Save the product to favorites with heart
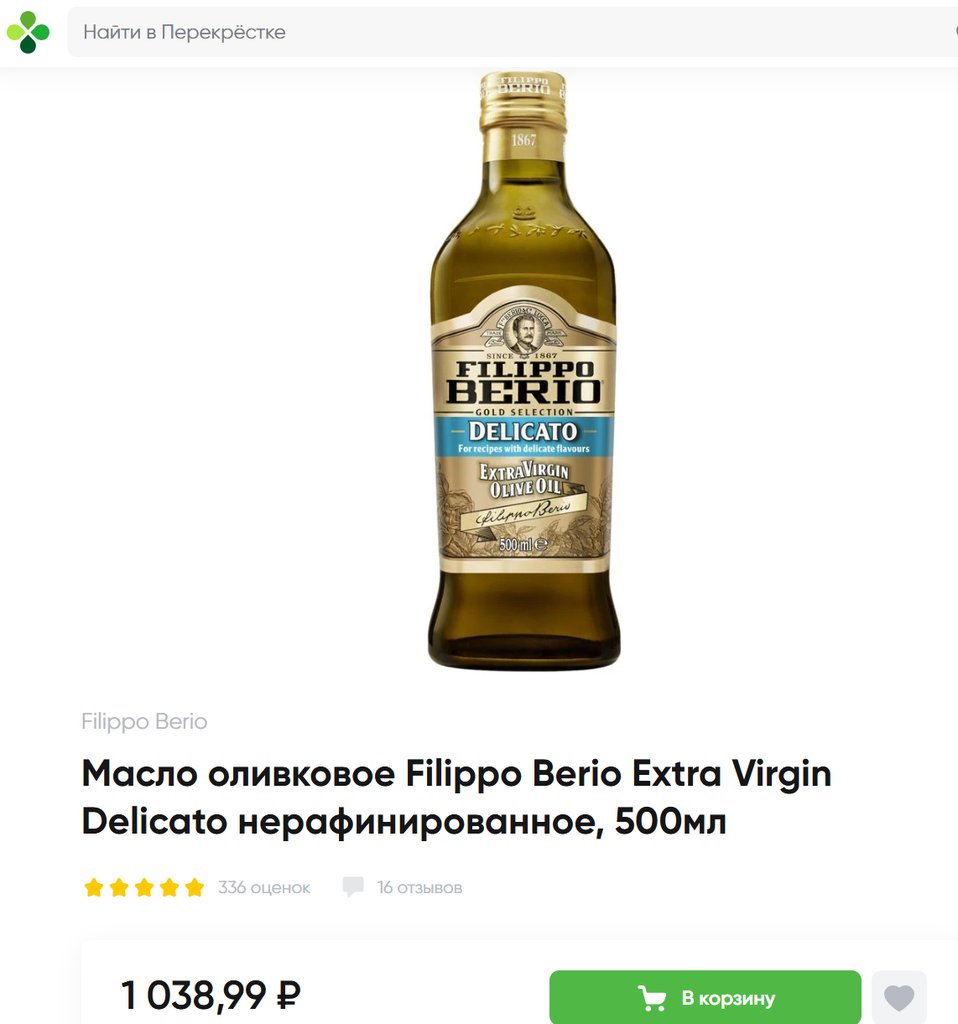This screenshot has width=958, height=1024. point(899,997)
